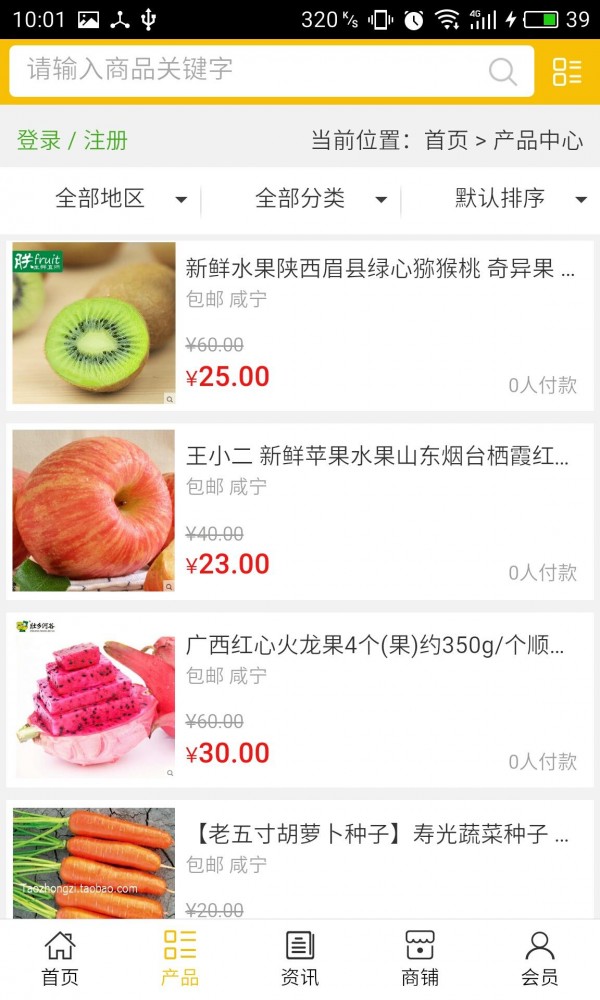600x1000 pixels.
Task: Expand the 默认排序 sort dropdown
Action: tap(520, 199)
